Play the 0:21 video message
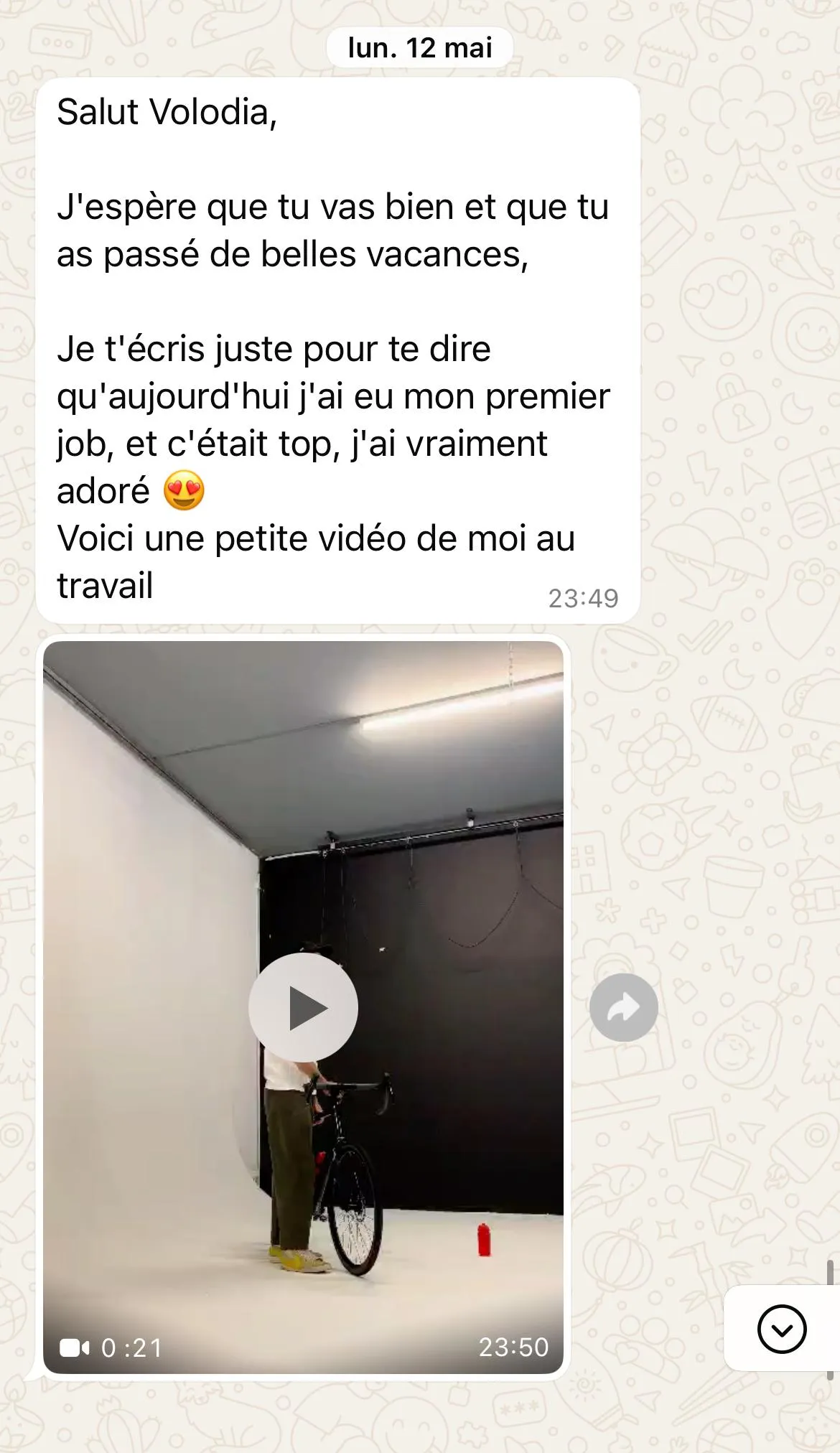 coord(303,1007)
